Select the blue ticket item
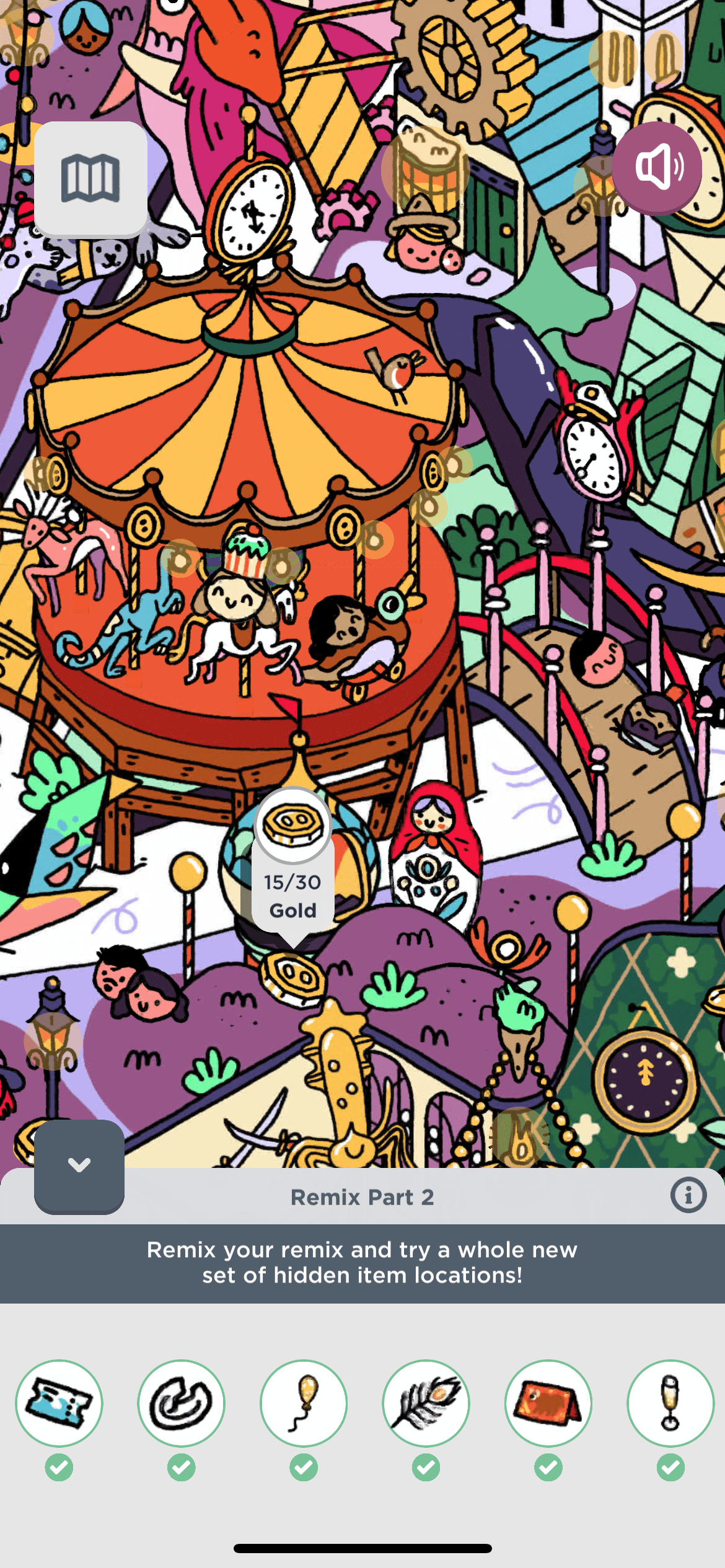Viewport: 725px width, 1568px height. click(59, 1403)
